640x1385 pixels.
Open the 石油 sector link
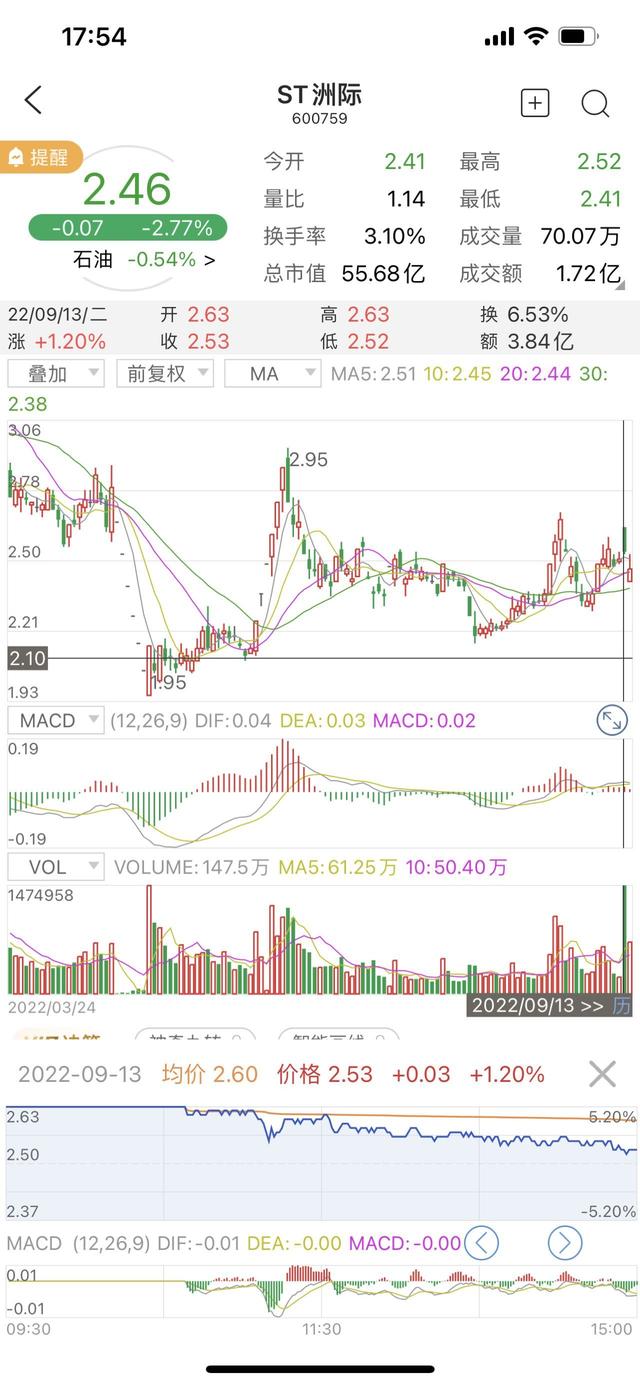pyautogui.click(x=144, y=260)
